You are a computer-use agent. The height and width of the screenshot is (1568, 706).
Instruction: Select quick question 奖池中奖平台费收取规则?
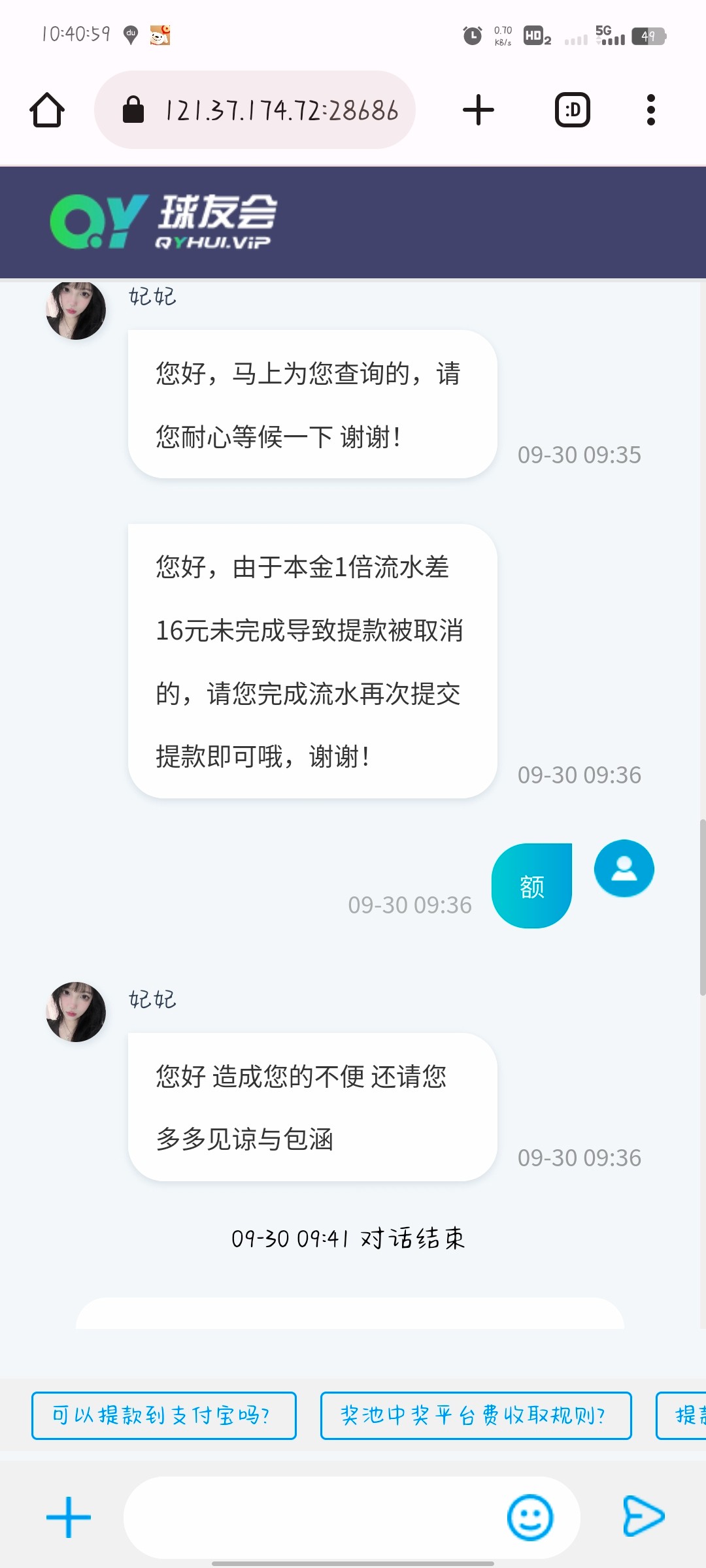click(476, 1416)
